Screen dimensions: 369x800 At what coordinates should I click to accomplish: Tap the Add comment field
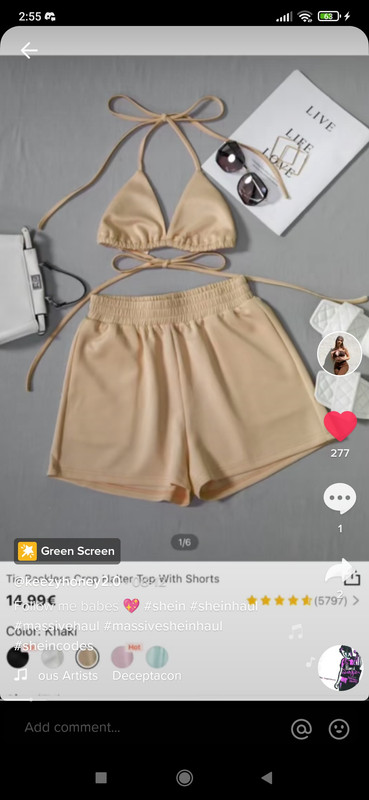click(x=148, y=728)
